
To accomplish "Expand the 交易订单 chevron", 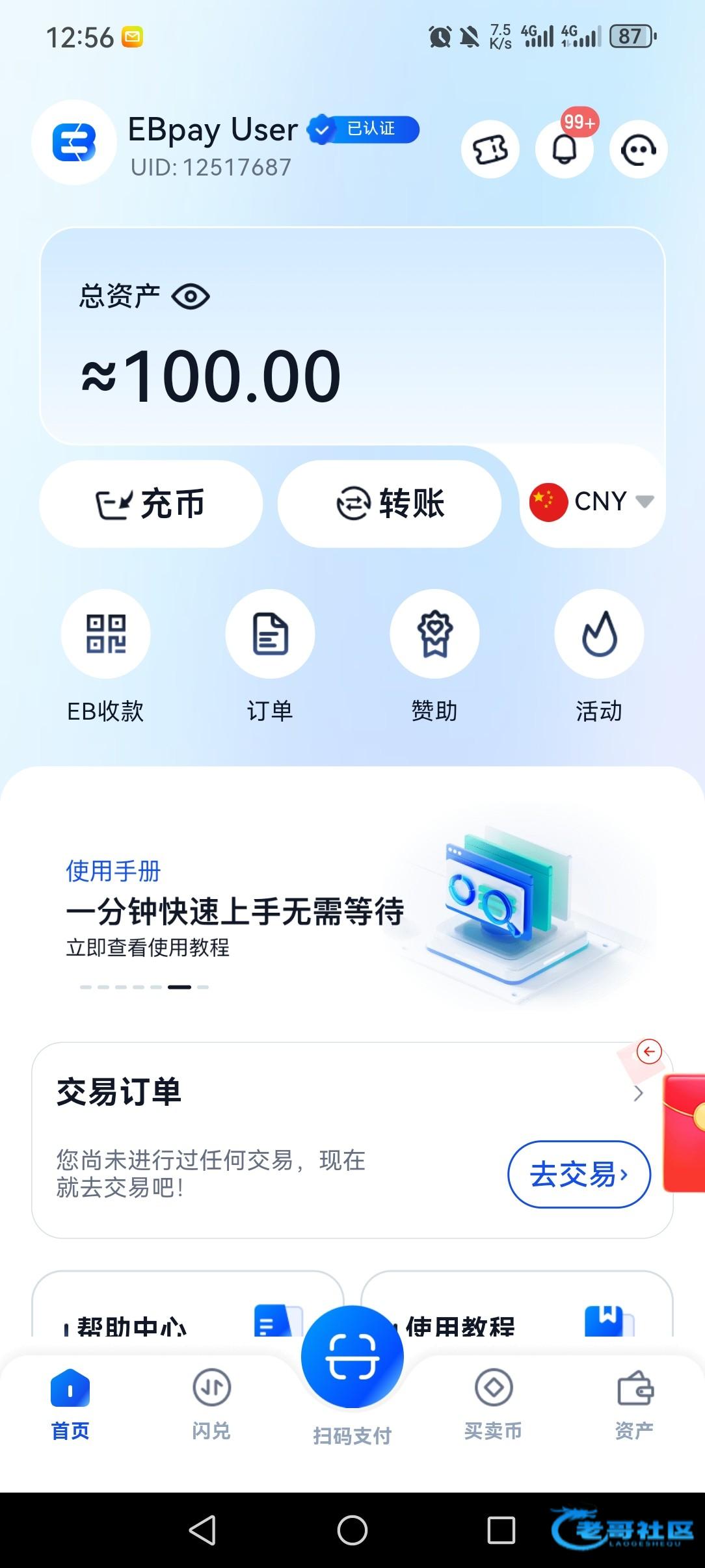I will [638, 1093].
